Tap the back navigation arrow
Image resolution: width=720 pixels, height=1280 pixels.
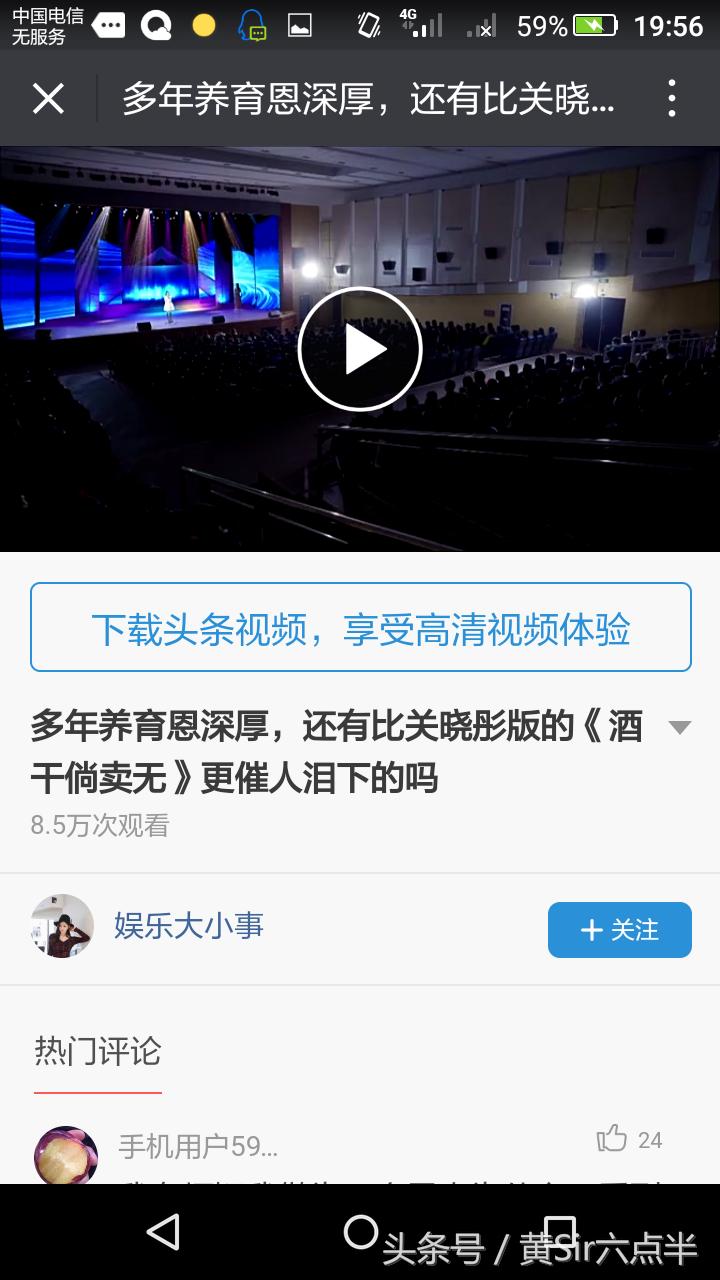pos(163,1234)
